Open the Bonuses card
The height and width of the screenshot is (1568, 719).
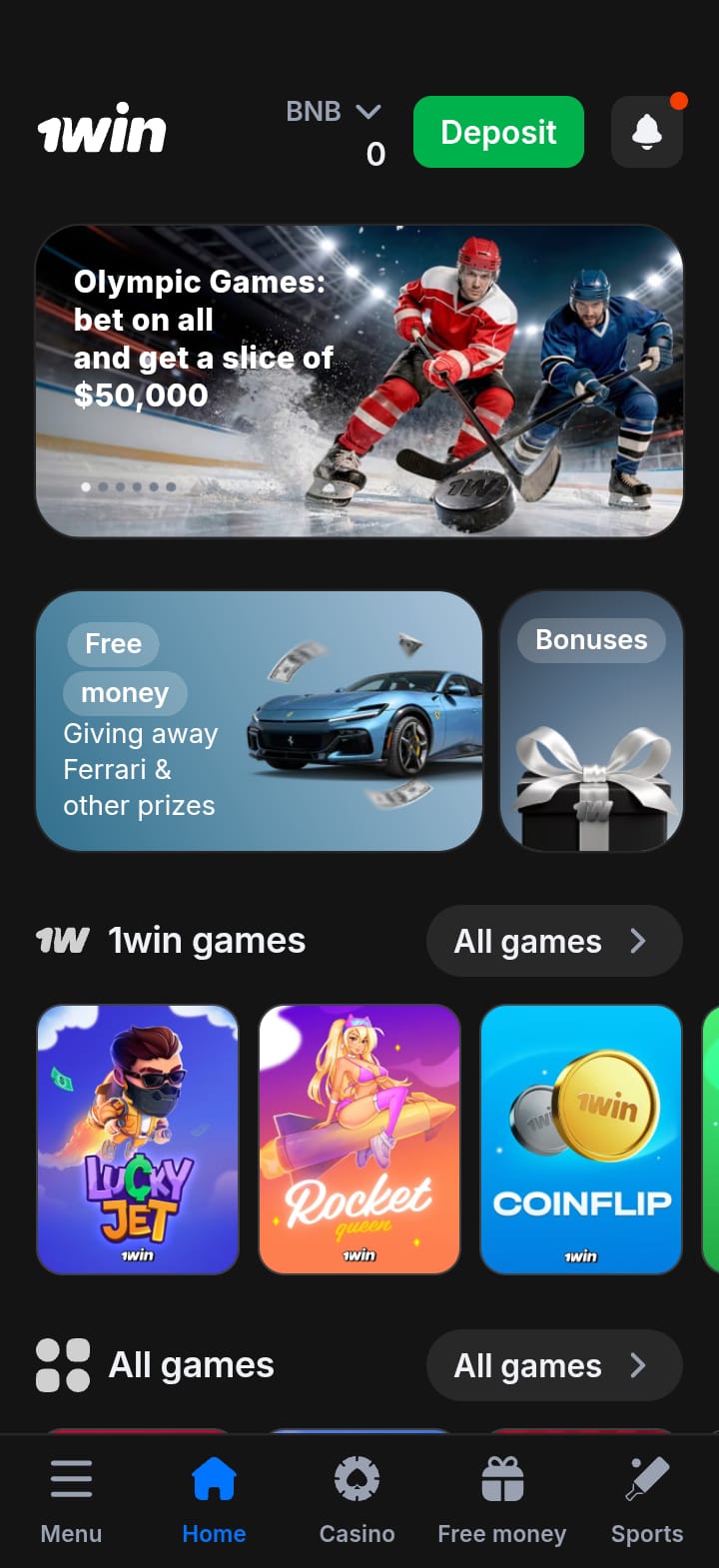coord(591,720)
